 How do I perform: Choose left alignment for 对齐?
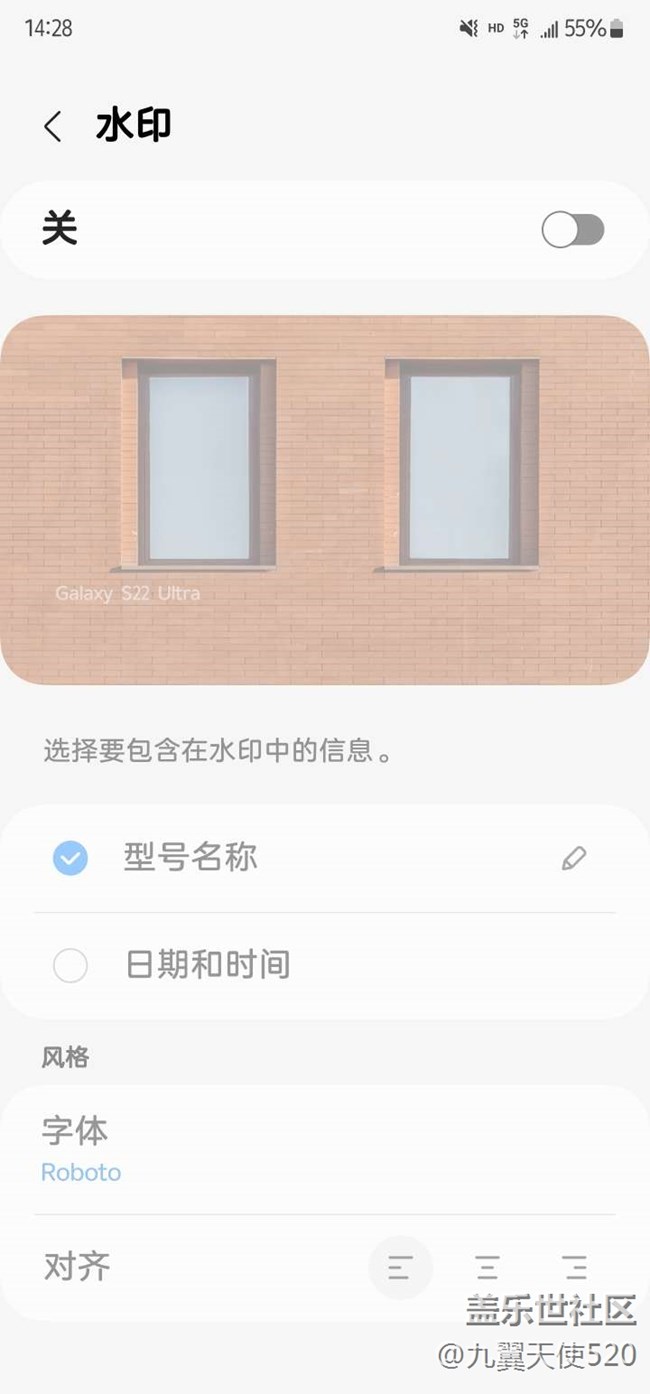click(x=400, y=1268)
